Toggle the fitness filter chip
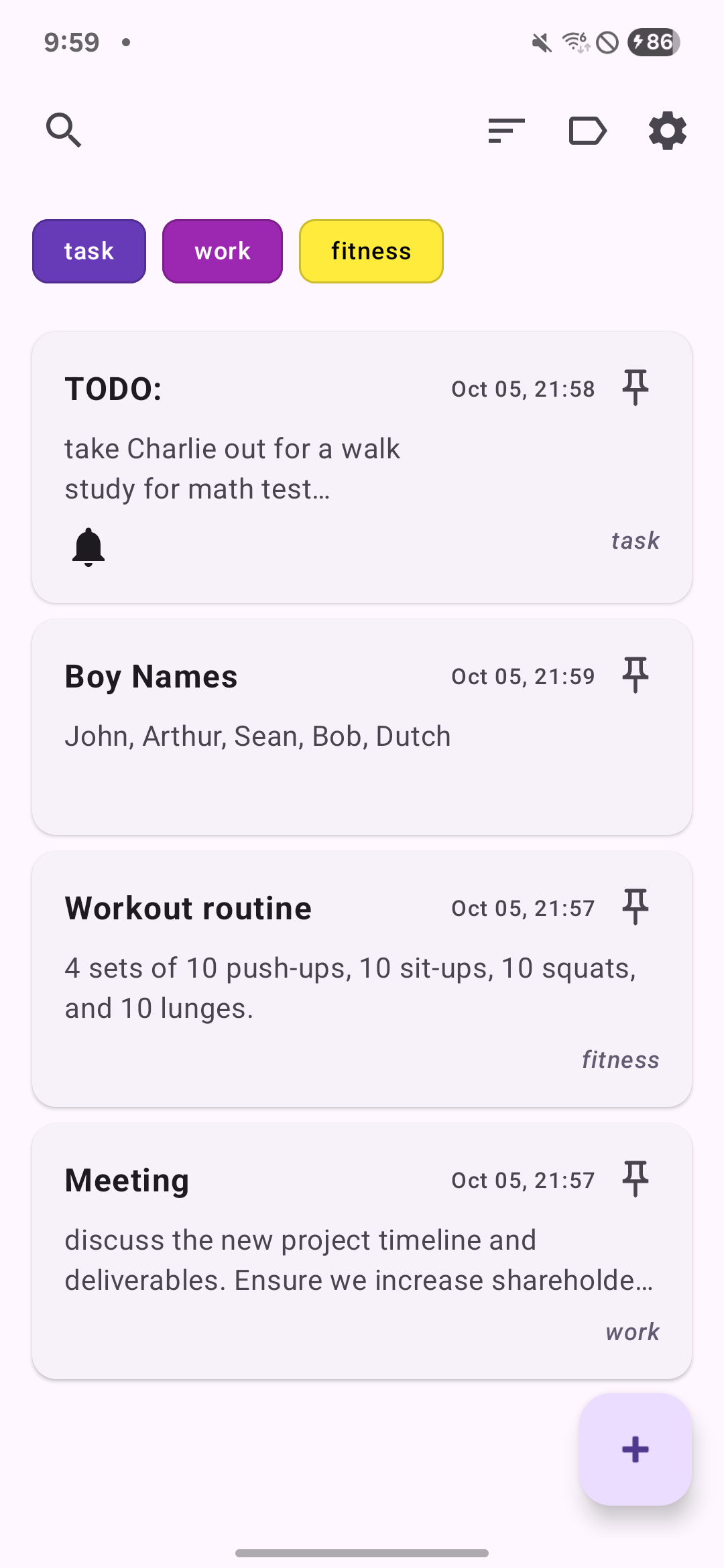 click(371, 251)
